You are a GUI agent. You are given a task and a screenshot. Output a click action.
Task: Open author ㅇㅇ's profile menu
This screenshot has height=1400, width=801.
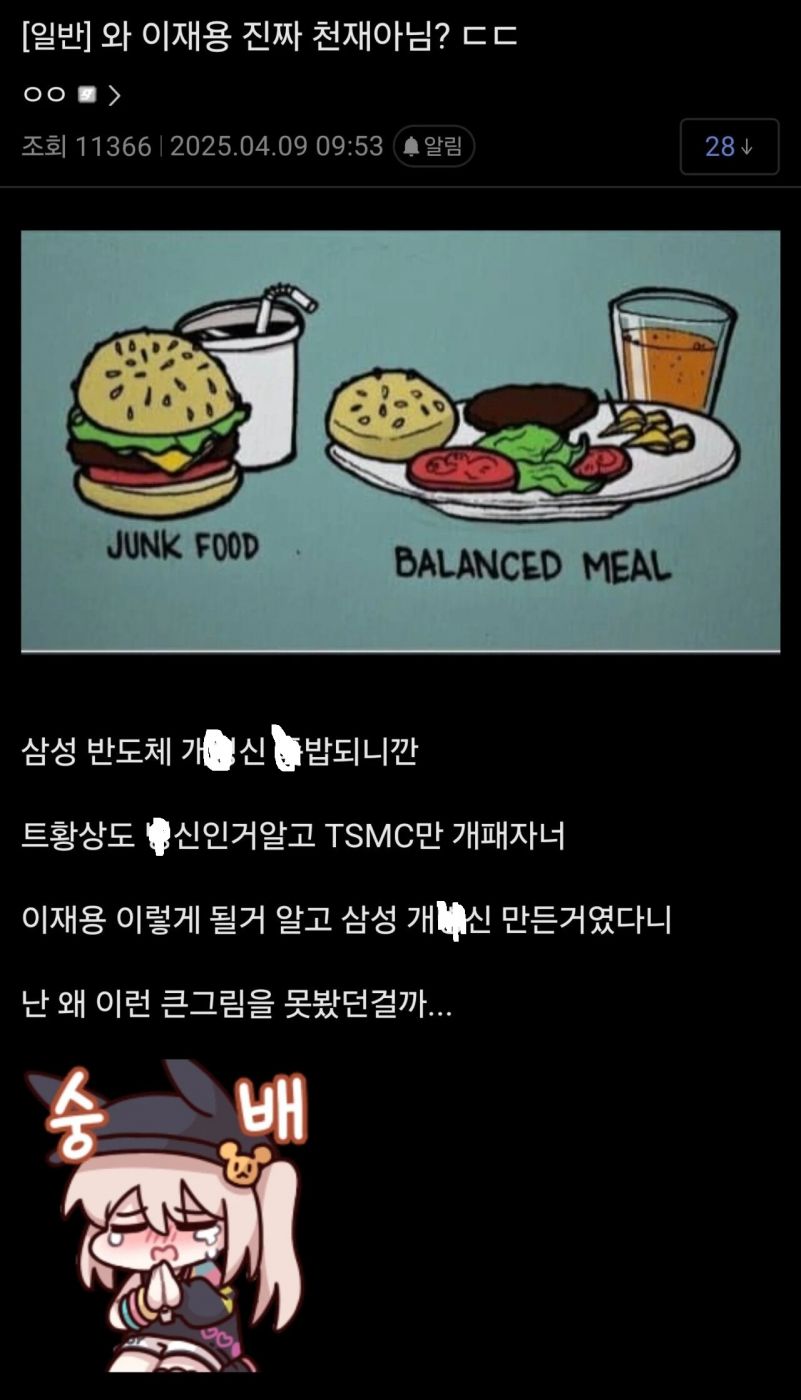pyautogui.click(x=70, y=95)
